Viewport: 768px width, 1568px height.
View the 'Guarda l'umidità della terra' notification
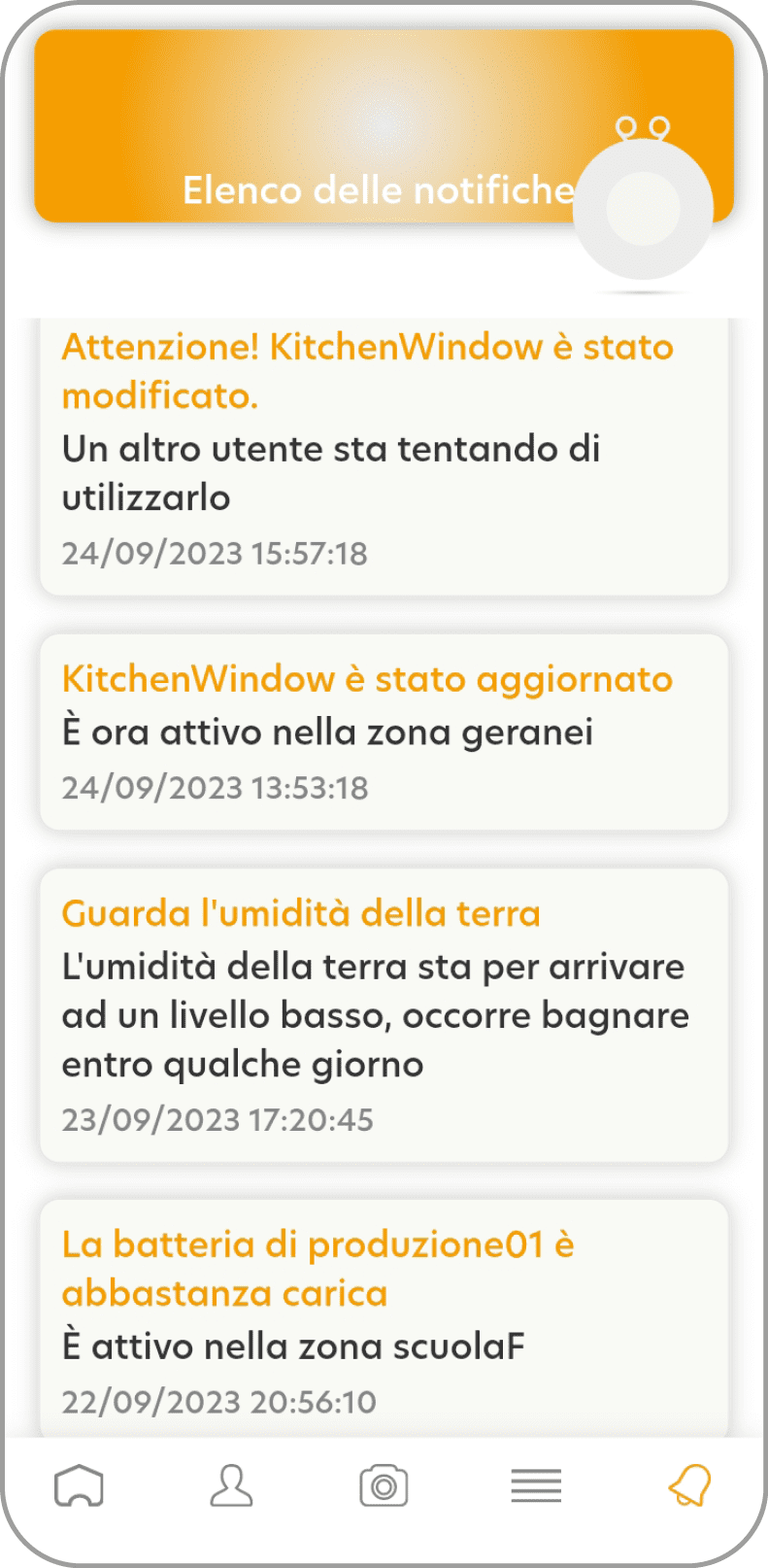(384, 1015)
